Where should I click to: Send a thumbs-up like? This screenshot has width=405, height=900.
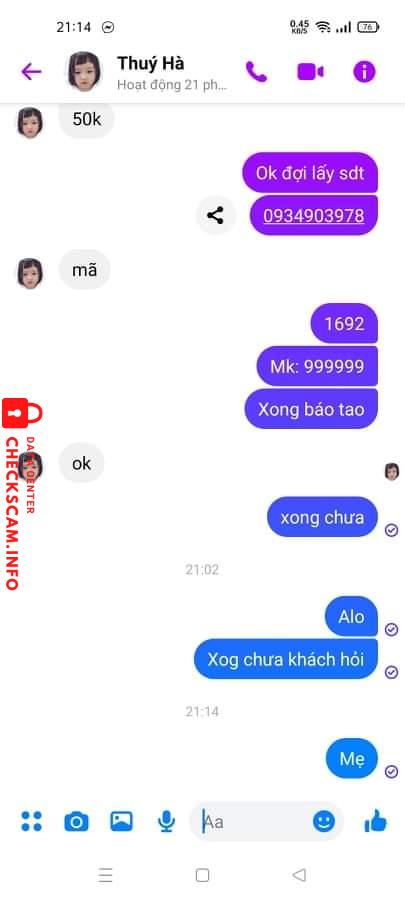coord(376,821)
